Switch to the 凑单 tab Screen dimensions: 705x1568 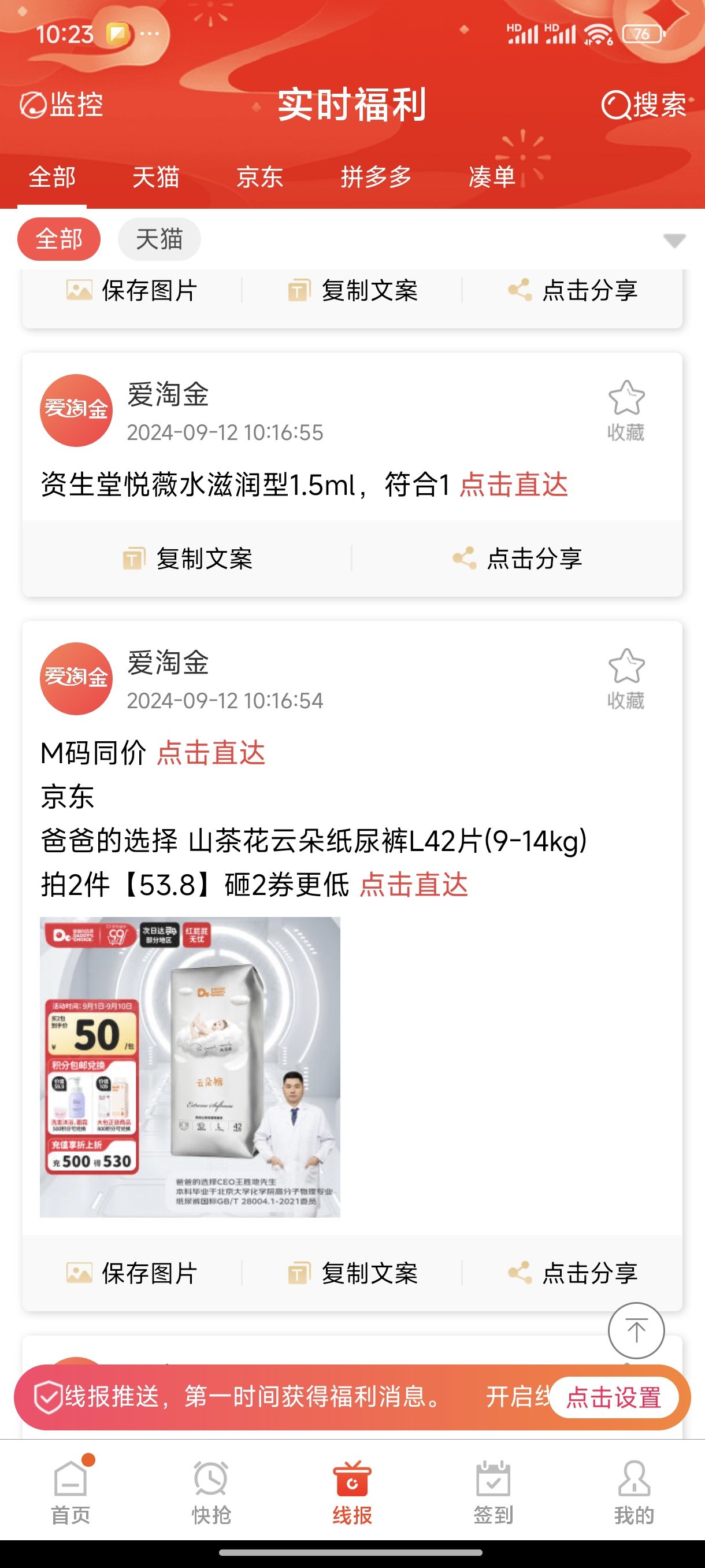[492, 177]
